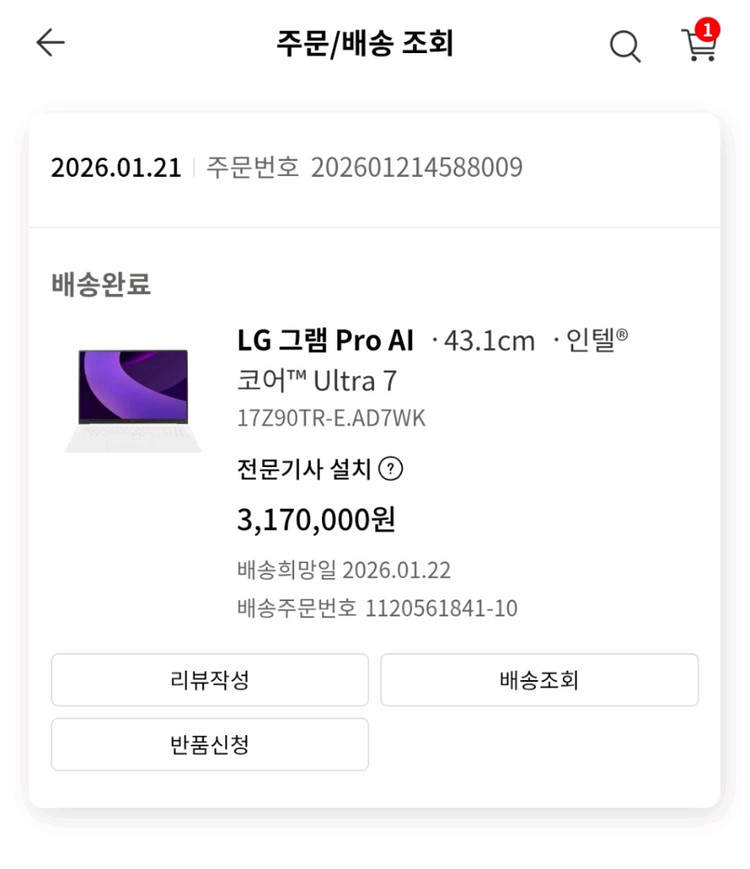Select the 3,170,000원 price text
750x869 pixels.
tap(312, 520)
